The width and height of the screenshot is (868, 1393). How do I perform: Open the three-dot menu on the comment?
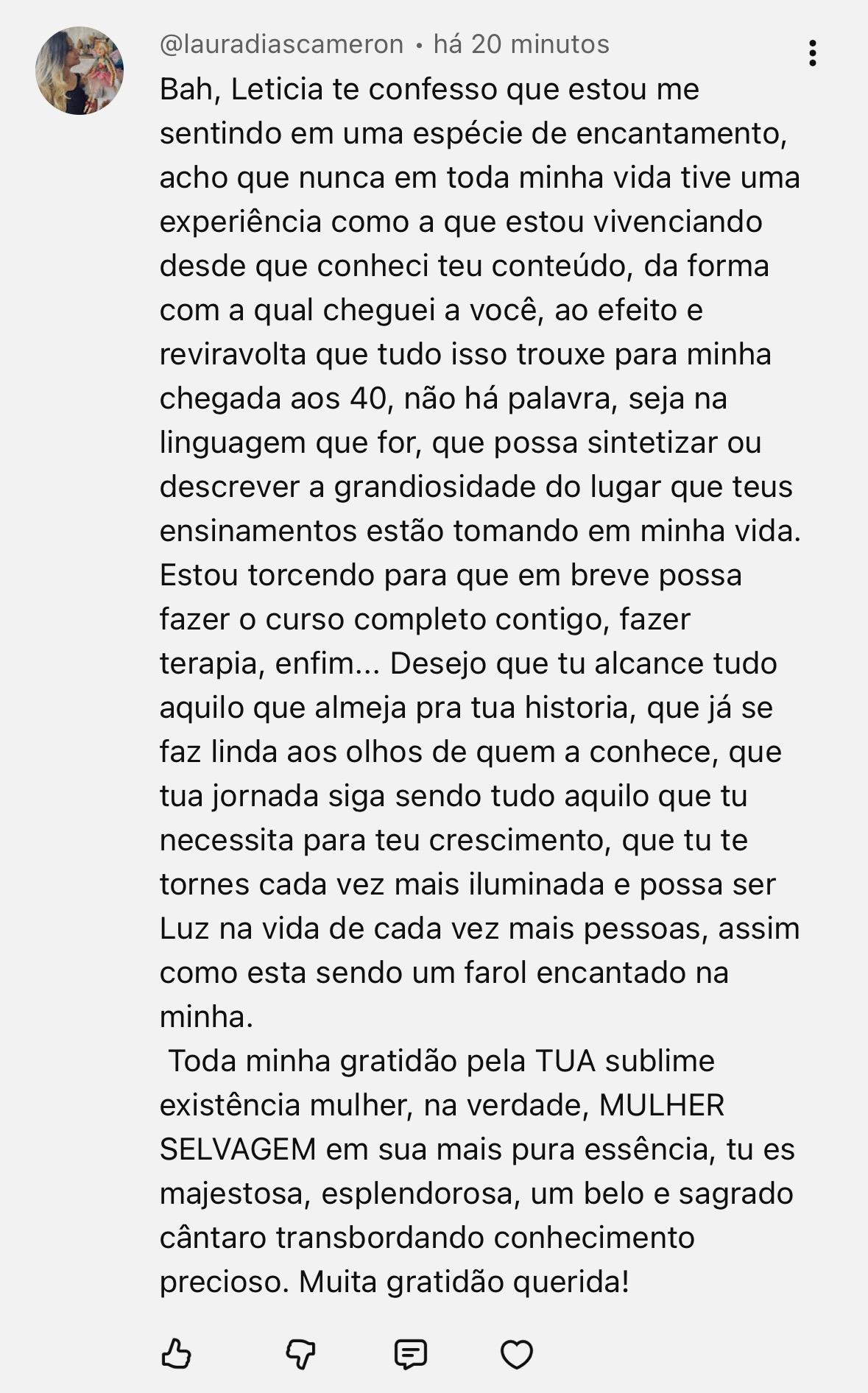812,54
